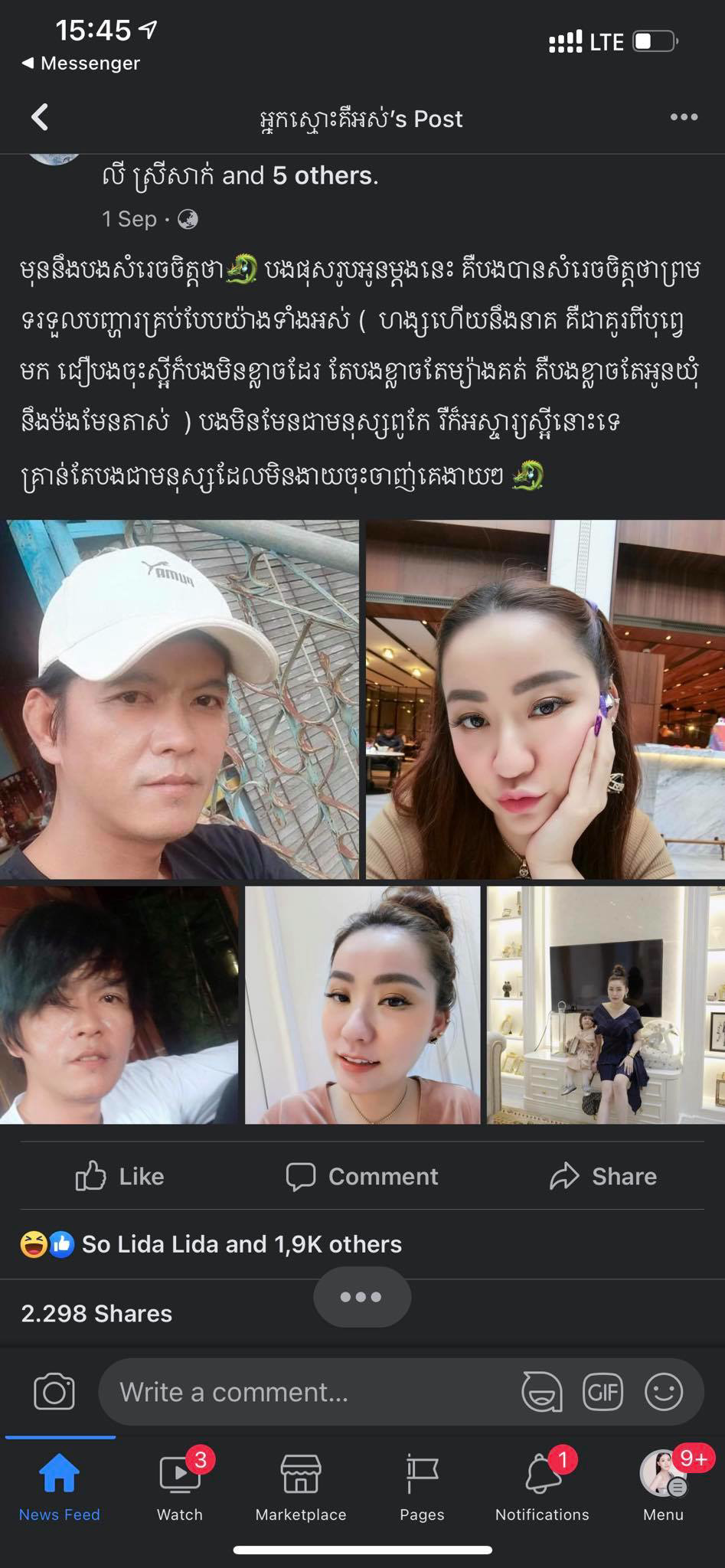Image resolution: width=725 pixels, height=1568 pixels.
Task: Share this post
Action: [x=603, y=1176]
